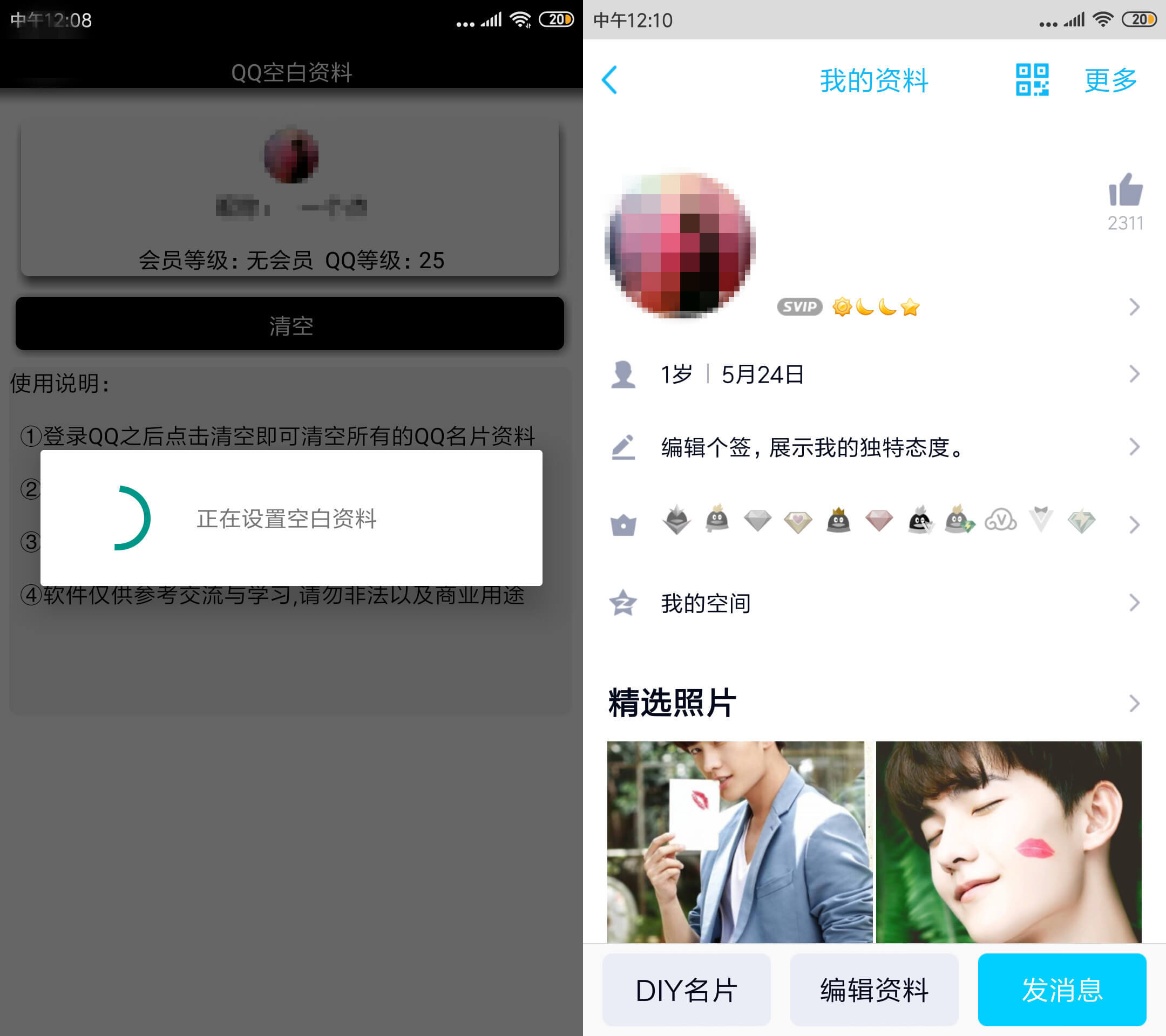This screenshot has height=1036, width=1166.
Task: Like the profile with thumbs-up
Action: point(1125,190)
